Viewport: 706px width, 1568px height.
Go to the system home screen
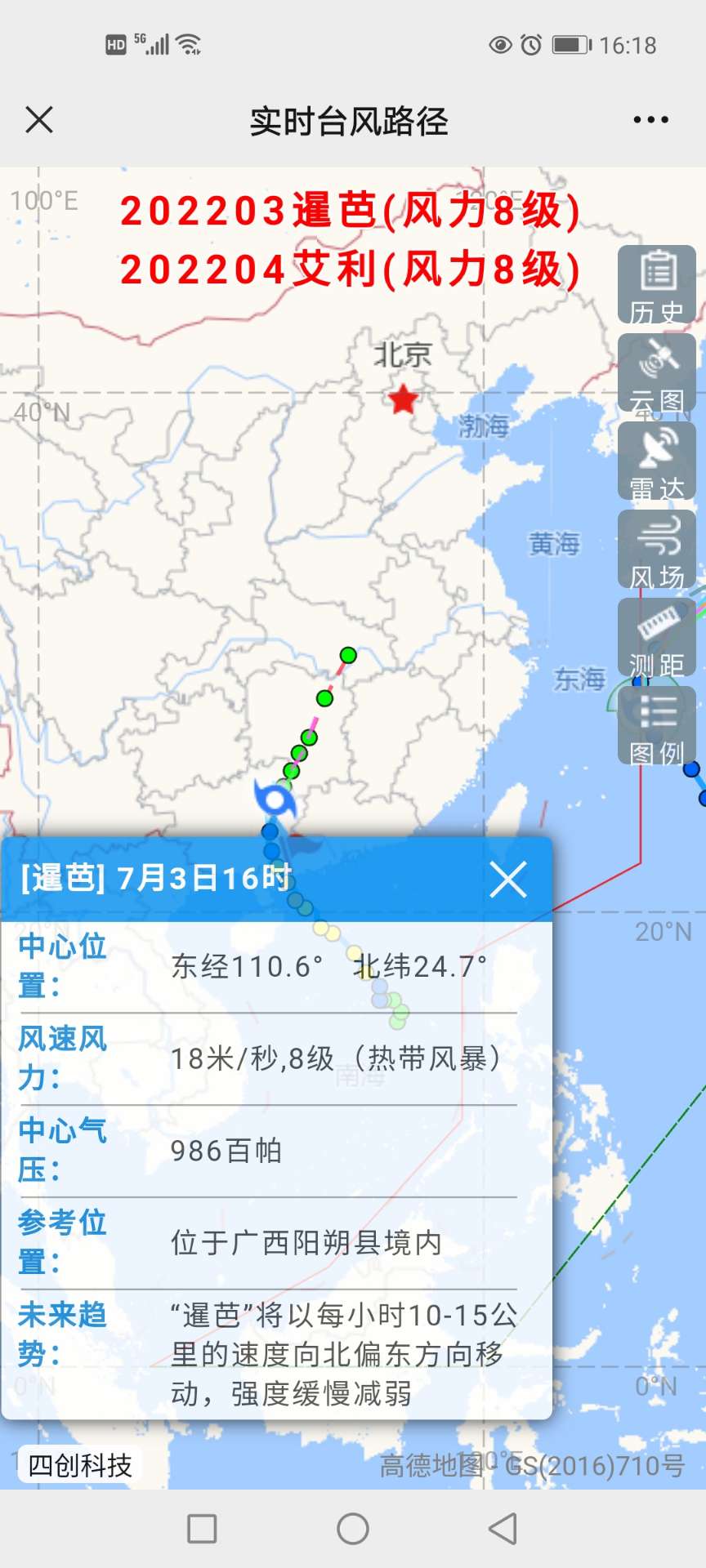tap(353, 1528)
